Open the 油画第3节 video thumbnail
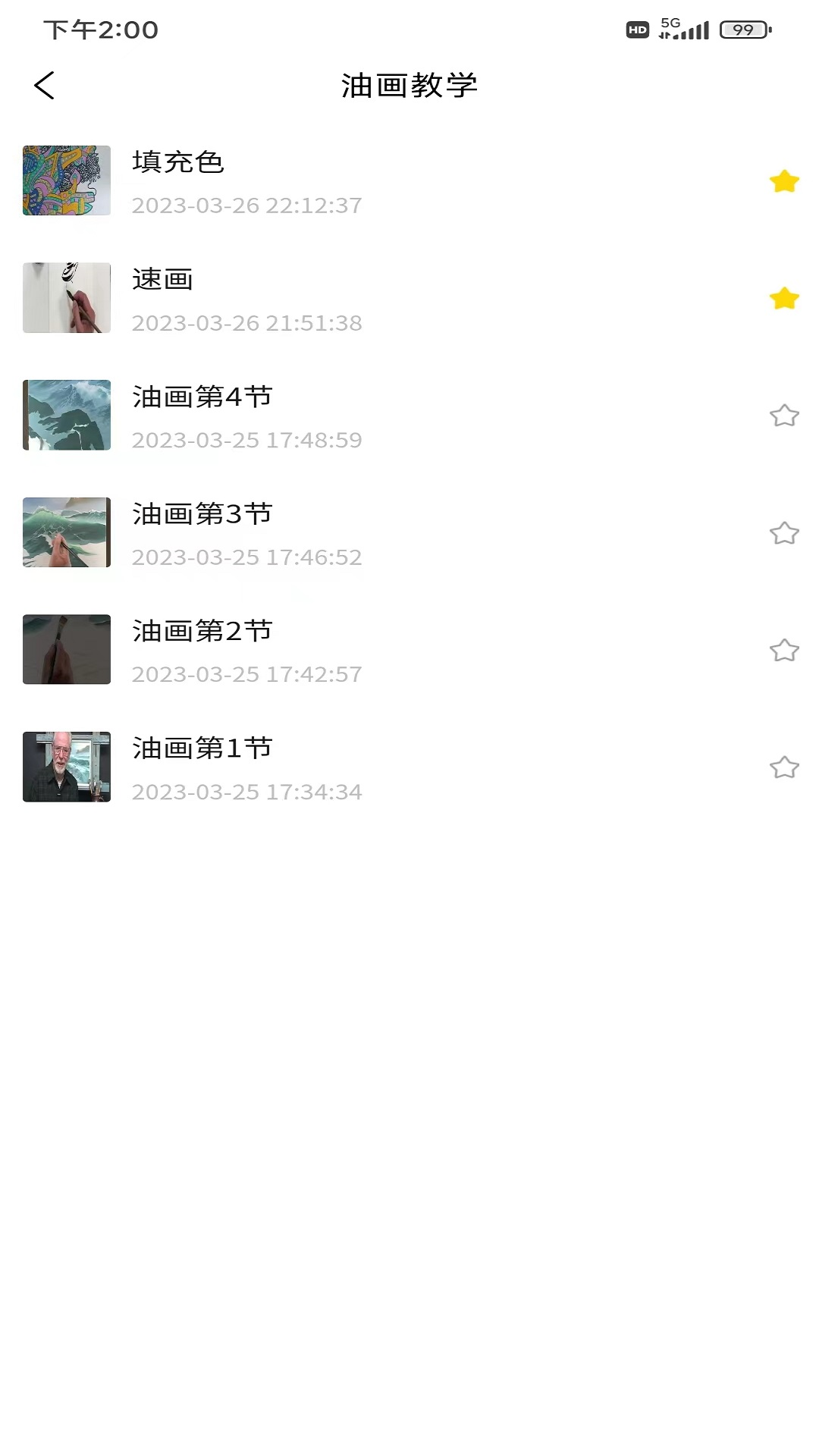The image size is (819, 1456). (66, 532)
